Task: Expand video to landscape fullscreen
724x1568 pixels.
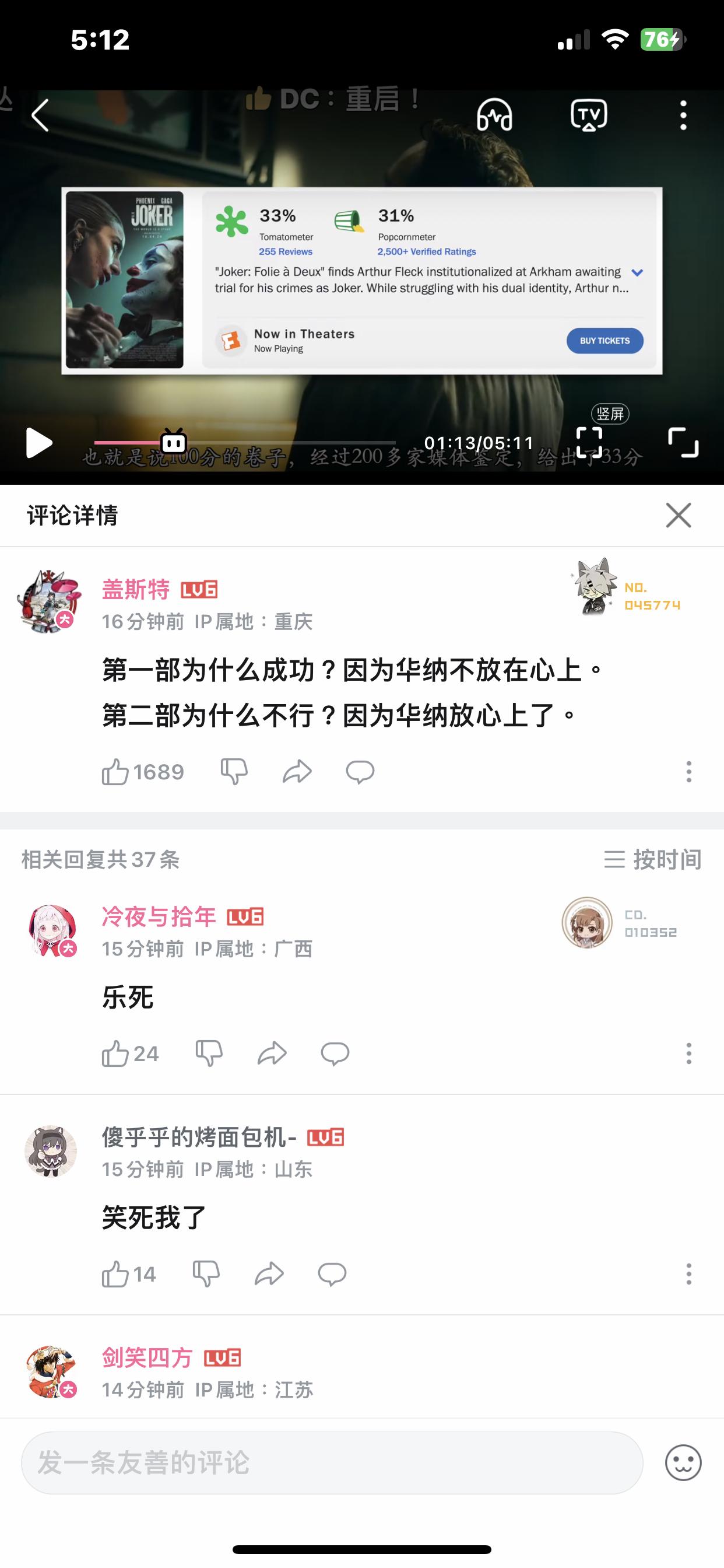Action: tap(683, 443)
